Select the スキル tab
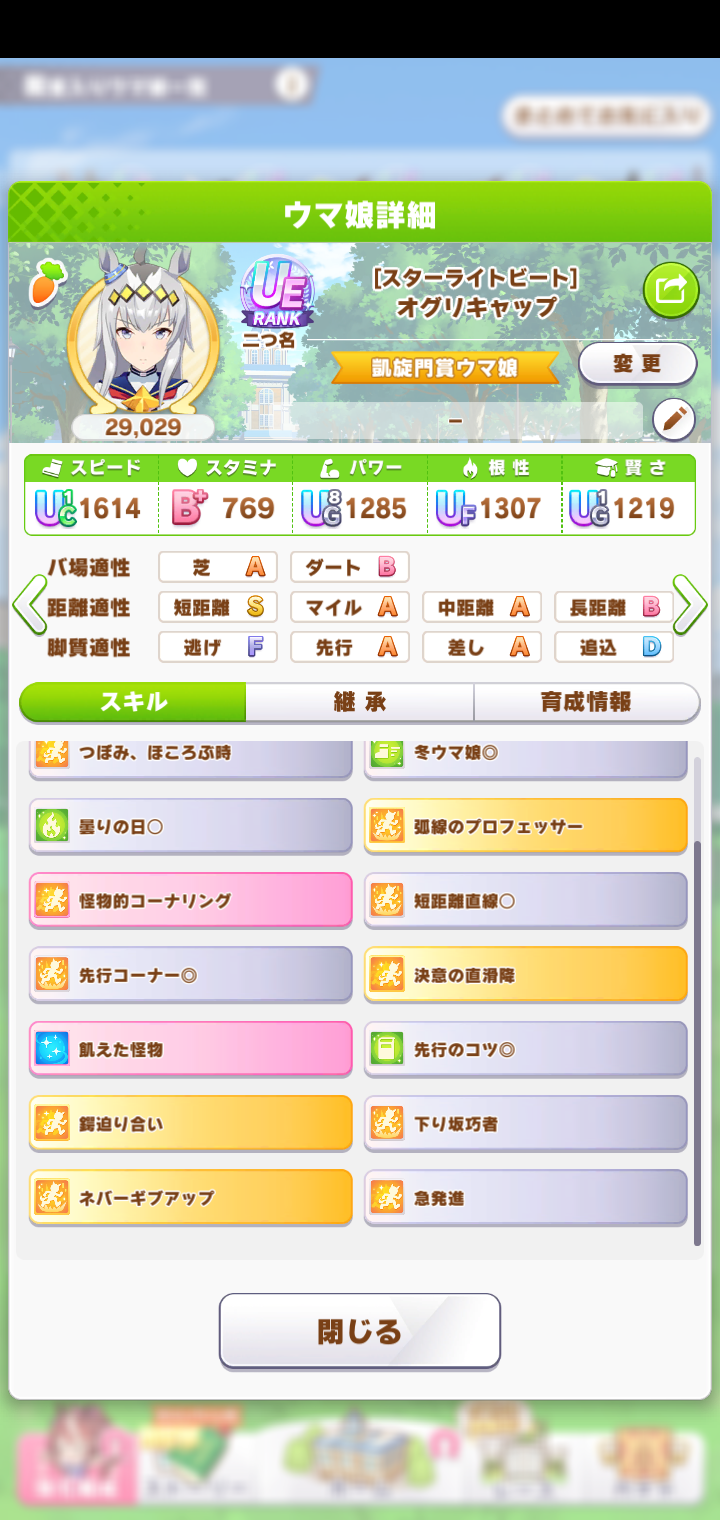Screen dimensions: 720x1520 [x=133, y=702]
